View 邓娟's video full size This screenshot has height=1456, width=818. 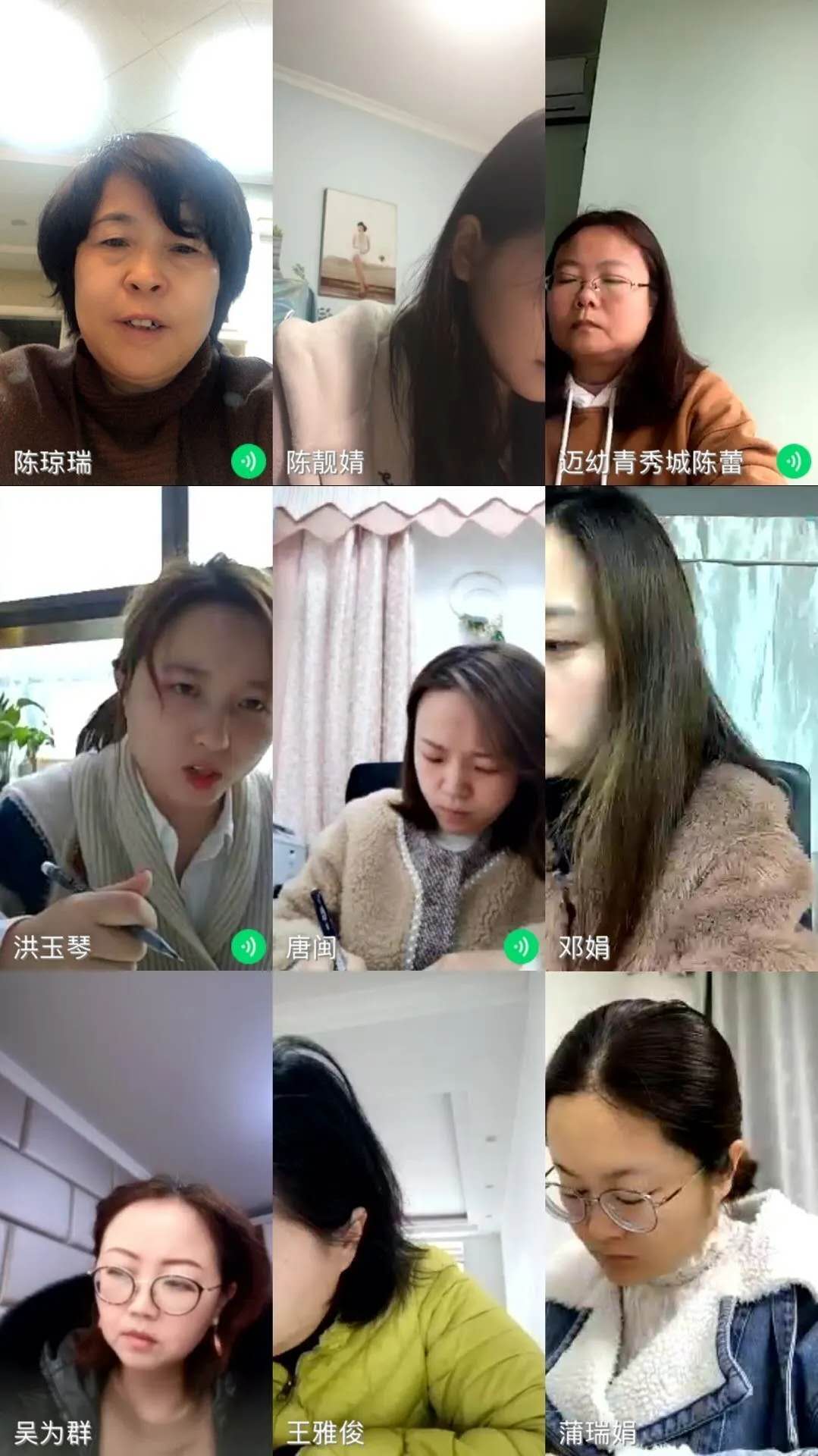(682, 728)
